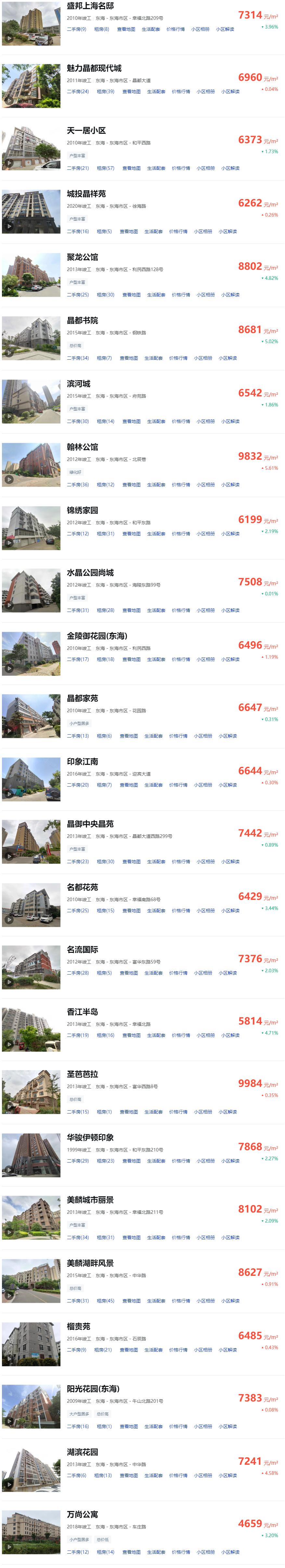View 二手房(24) for 魅力晶都现代城

pyautogui.click(x=77, y=92)
